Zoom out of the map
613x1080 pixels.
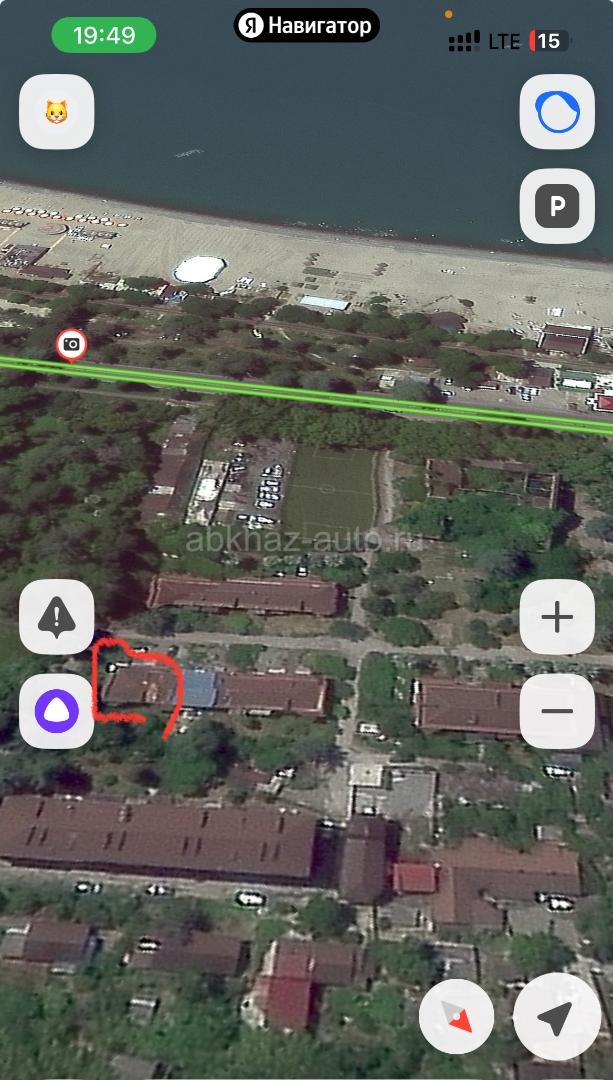pyautogui.click(x=557, y=712)
